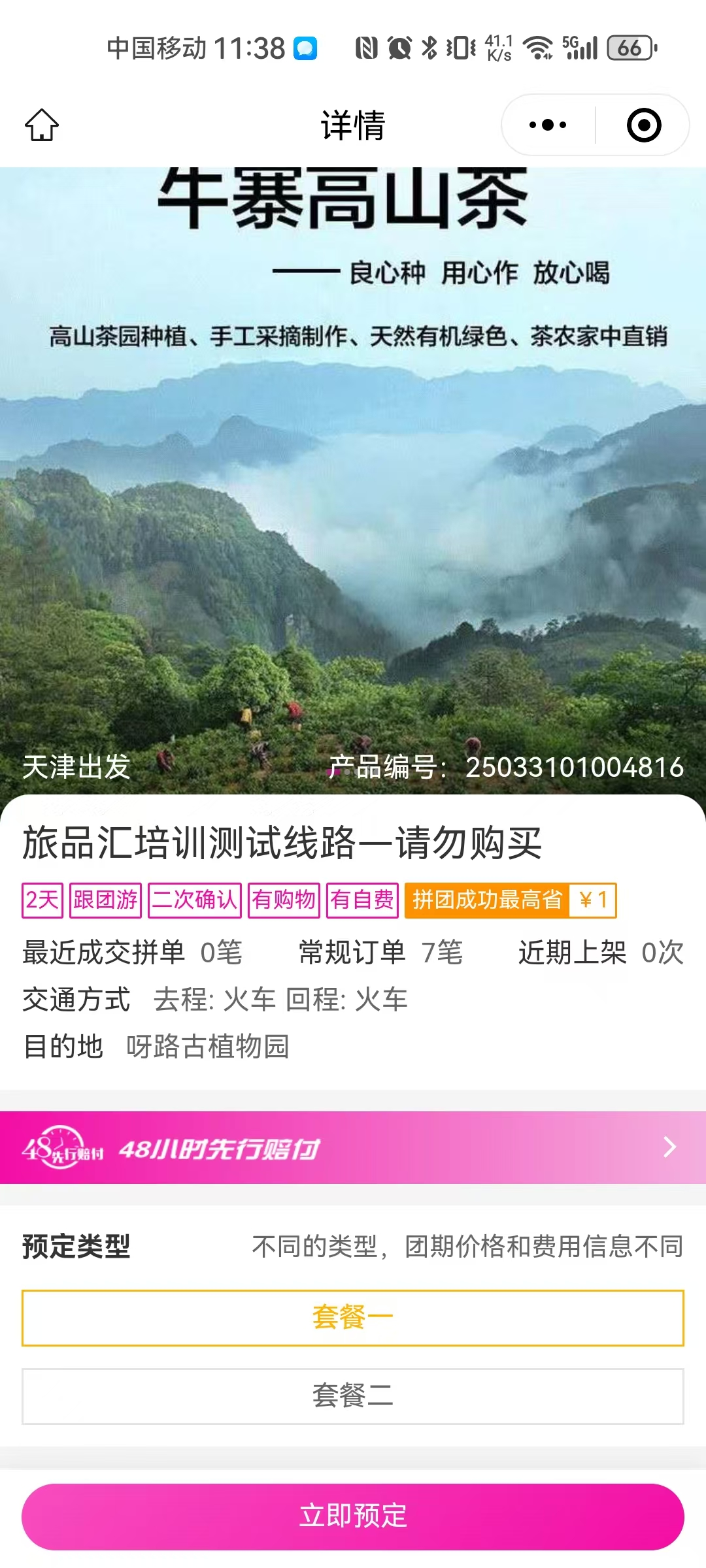This screenshot has width=706, height=1568.
Task: Select package 套餐二
Action: pyautogui.click(x=353, y=1396)
